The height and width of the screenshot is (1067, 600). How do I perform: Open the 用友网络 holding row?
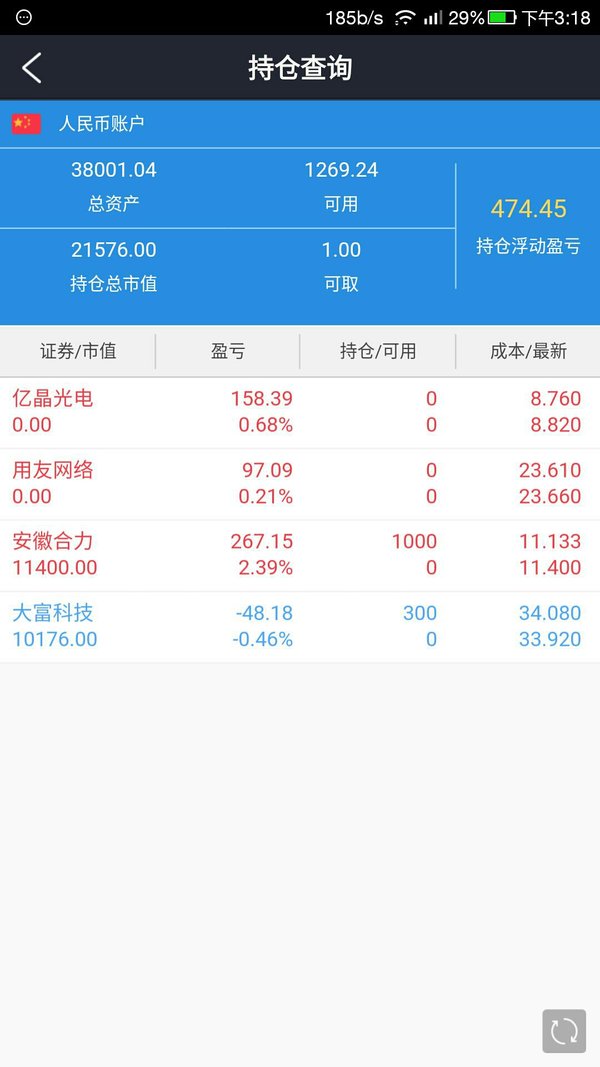300,484
